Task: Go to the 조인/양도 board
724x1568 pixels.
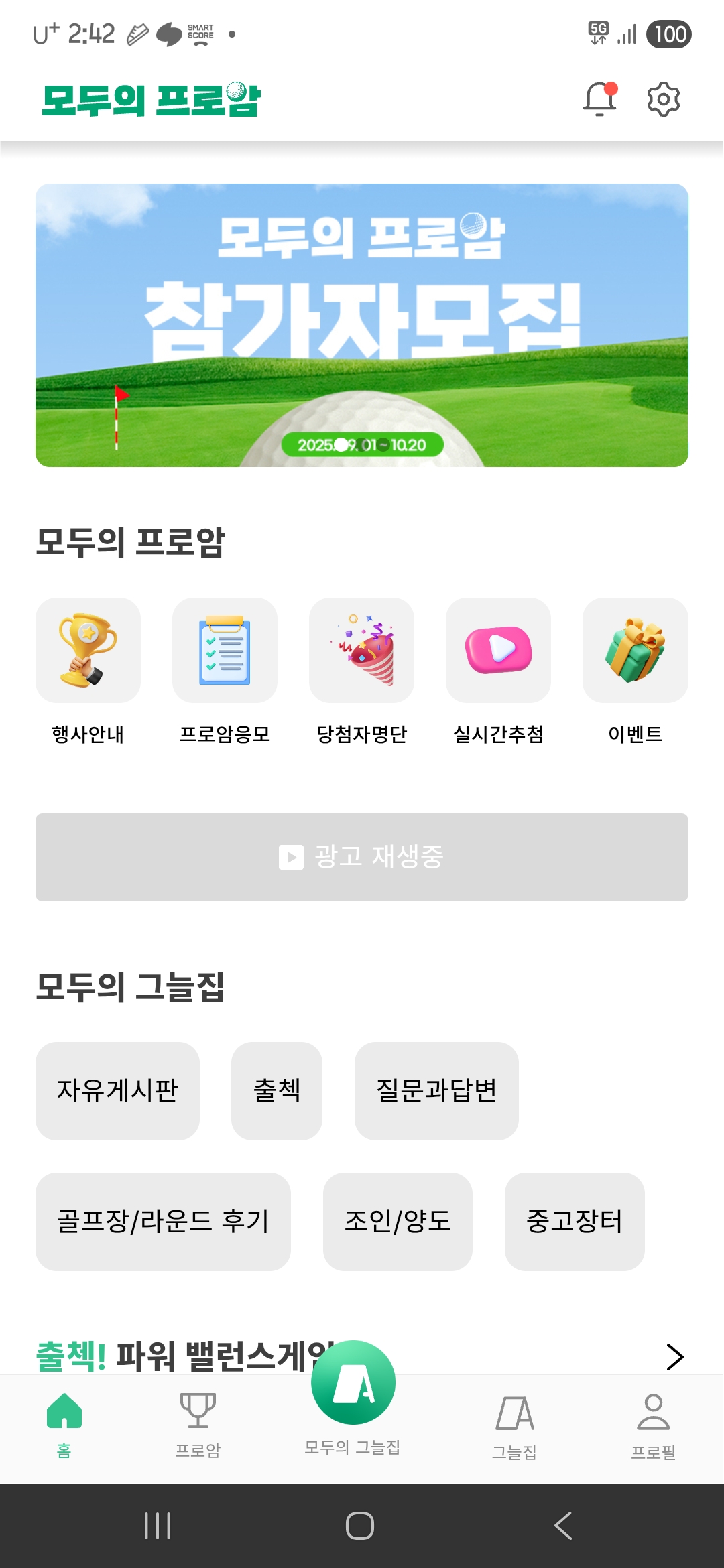Action: click(398, 1222)
